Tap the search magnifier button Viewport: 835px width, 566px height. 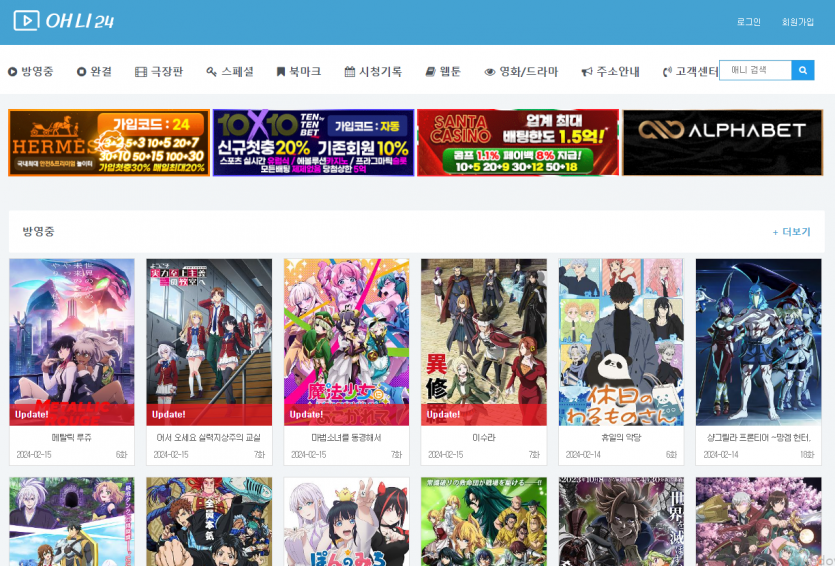pos(803,70)
